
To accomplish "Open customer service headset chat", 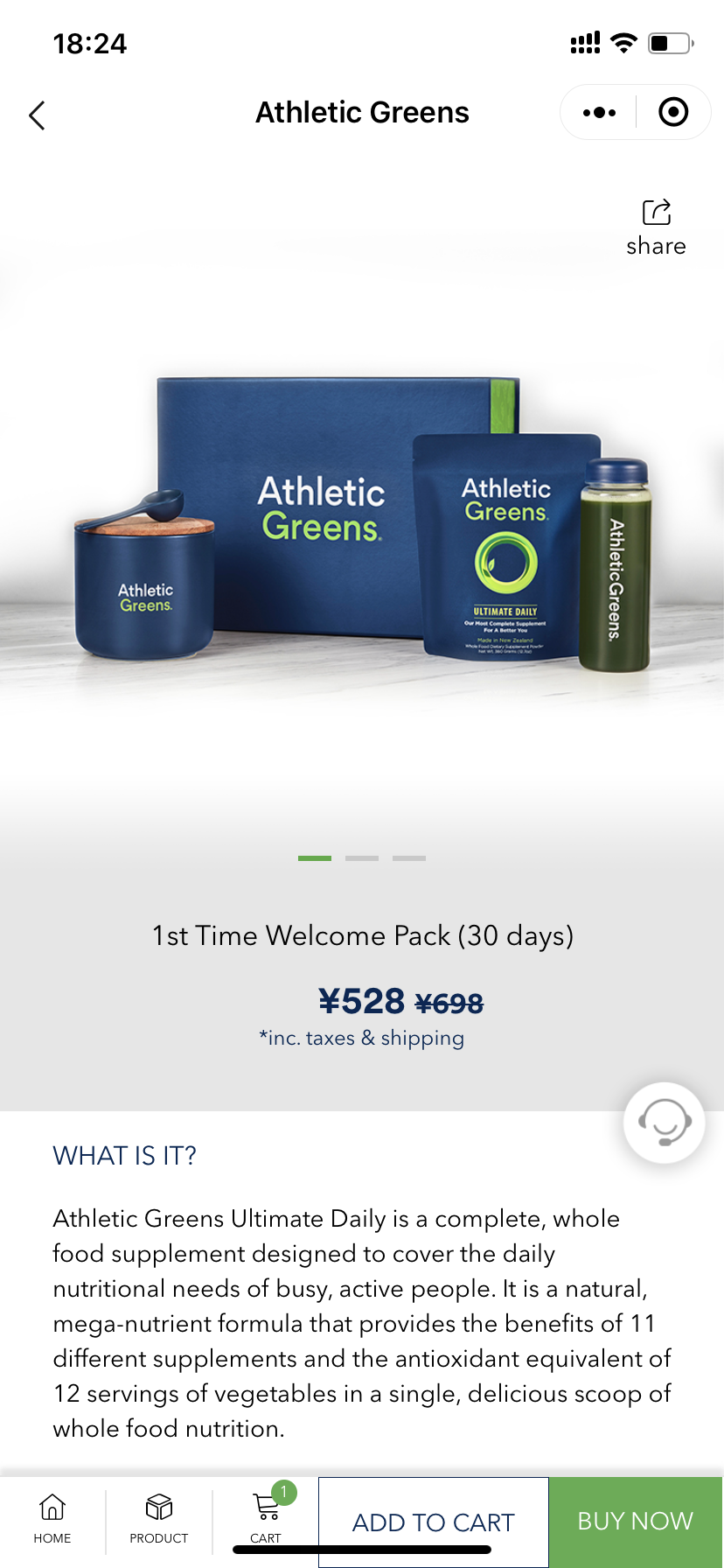I will (665, 1123).
